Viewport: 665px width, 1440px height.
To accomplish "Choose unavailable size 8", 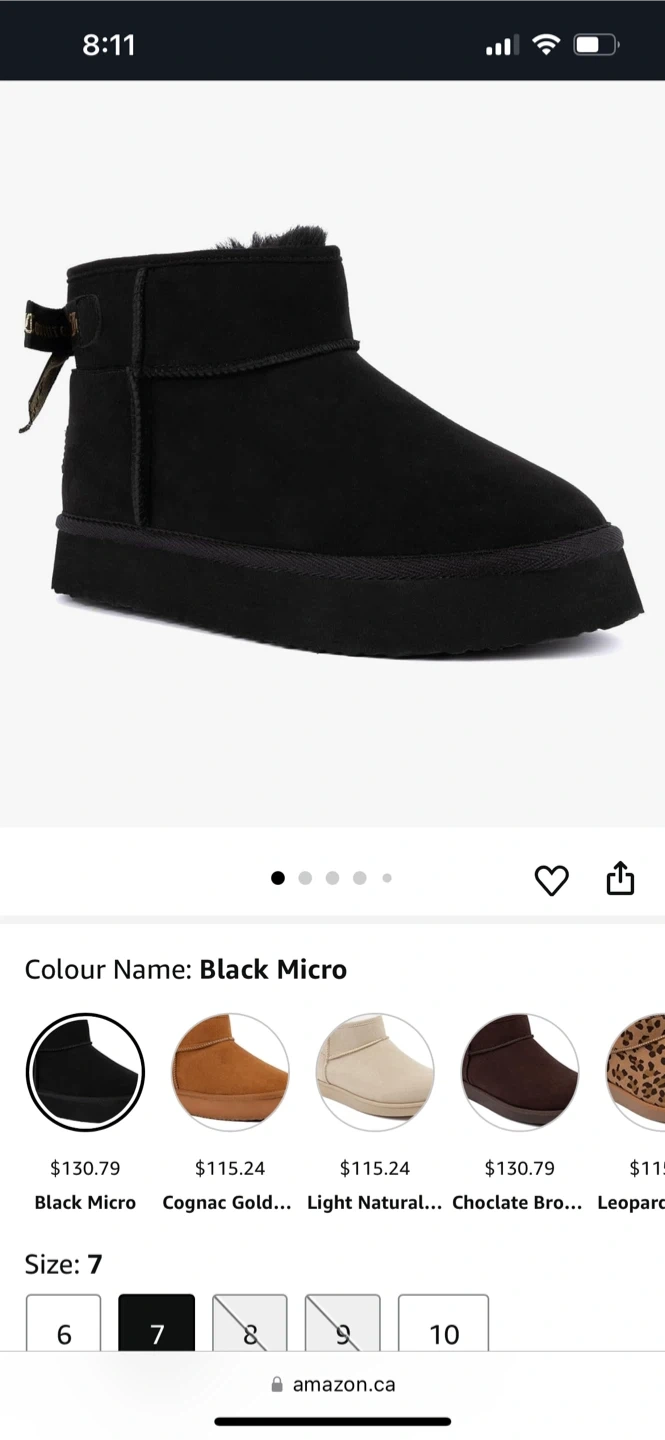I will (x=250, y=1325).
